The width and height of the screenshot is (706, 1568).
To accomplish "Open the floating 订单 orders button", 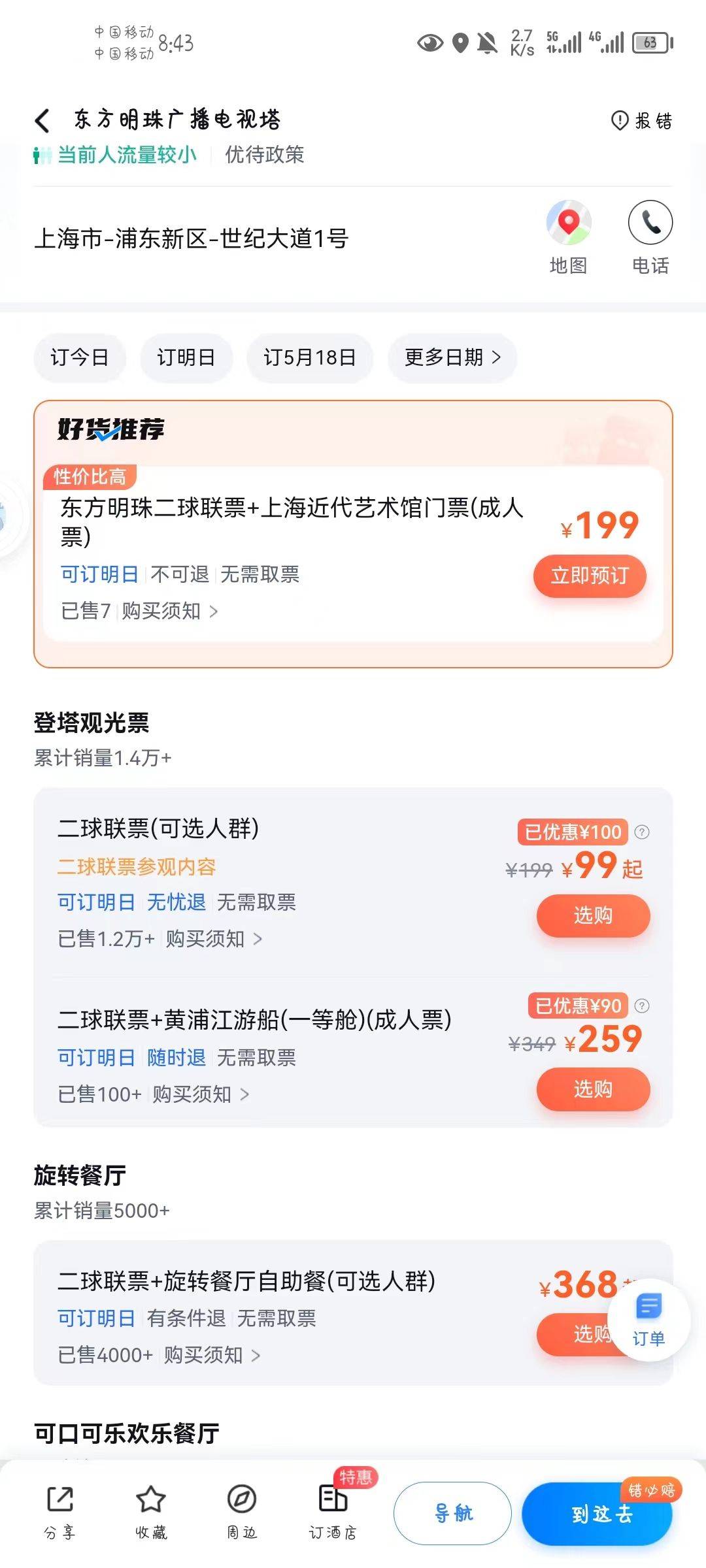I will click(648, 1320).
